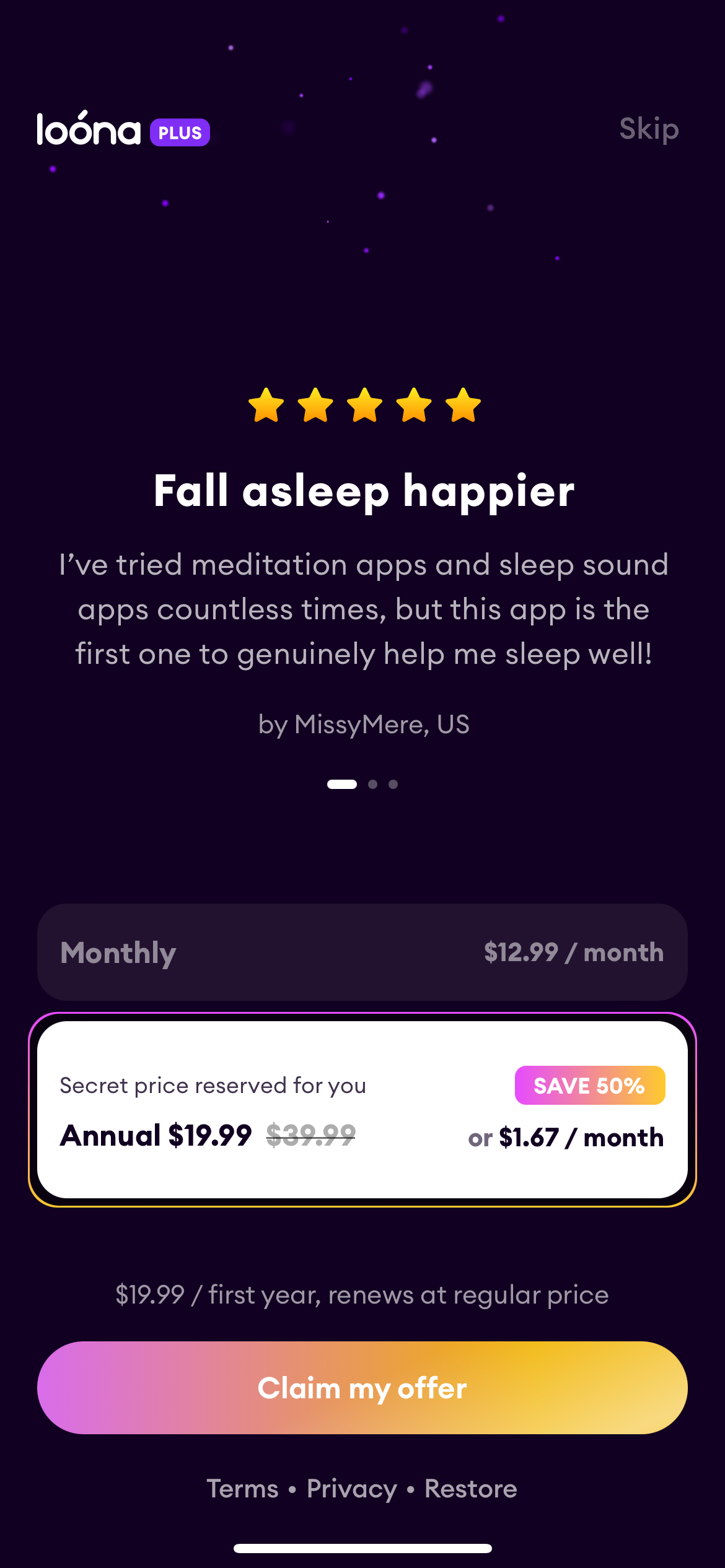
Task: Restore previous purchases
Action: click(470, 1489)
